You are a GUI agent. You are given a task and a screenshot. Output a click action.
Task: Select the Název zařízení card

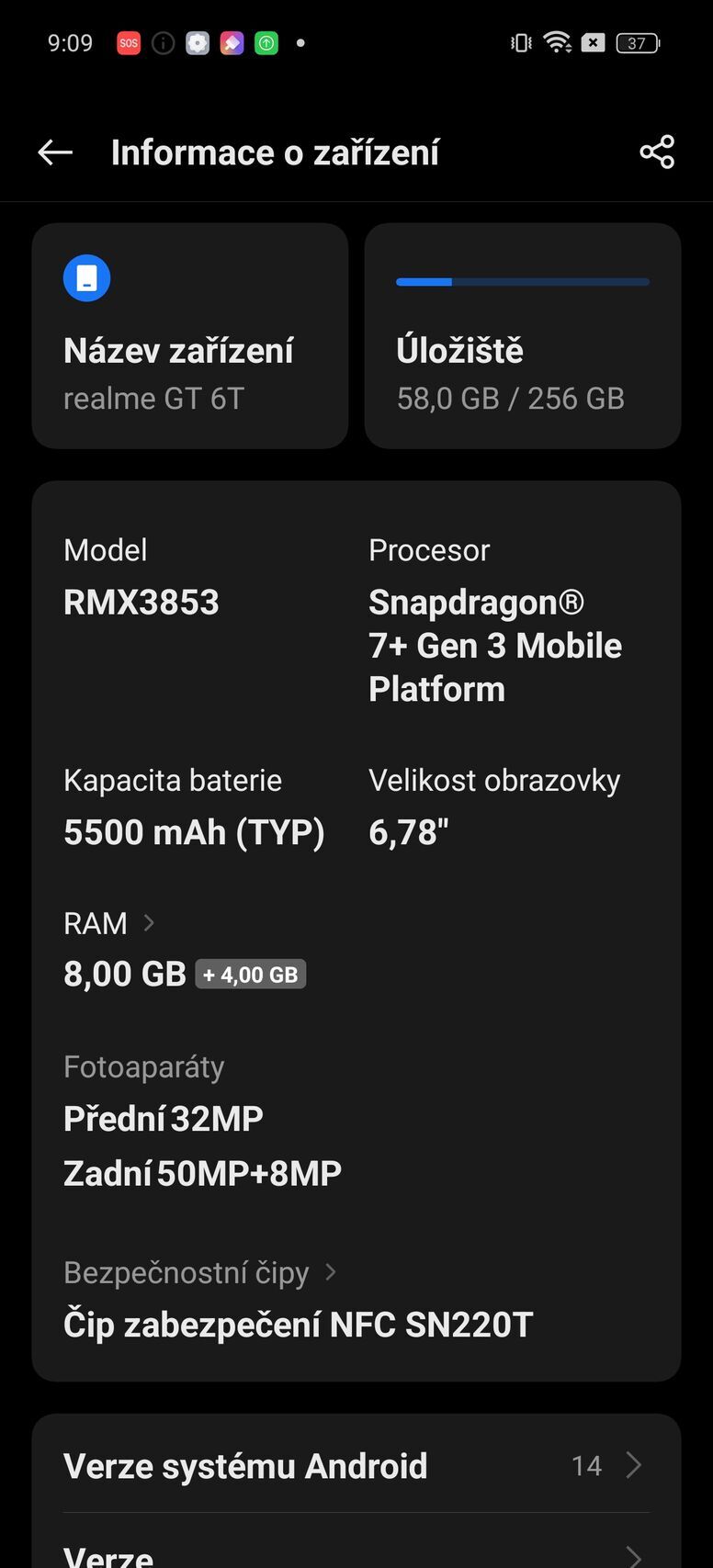[190, 335]
